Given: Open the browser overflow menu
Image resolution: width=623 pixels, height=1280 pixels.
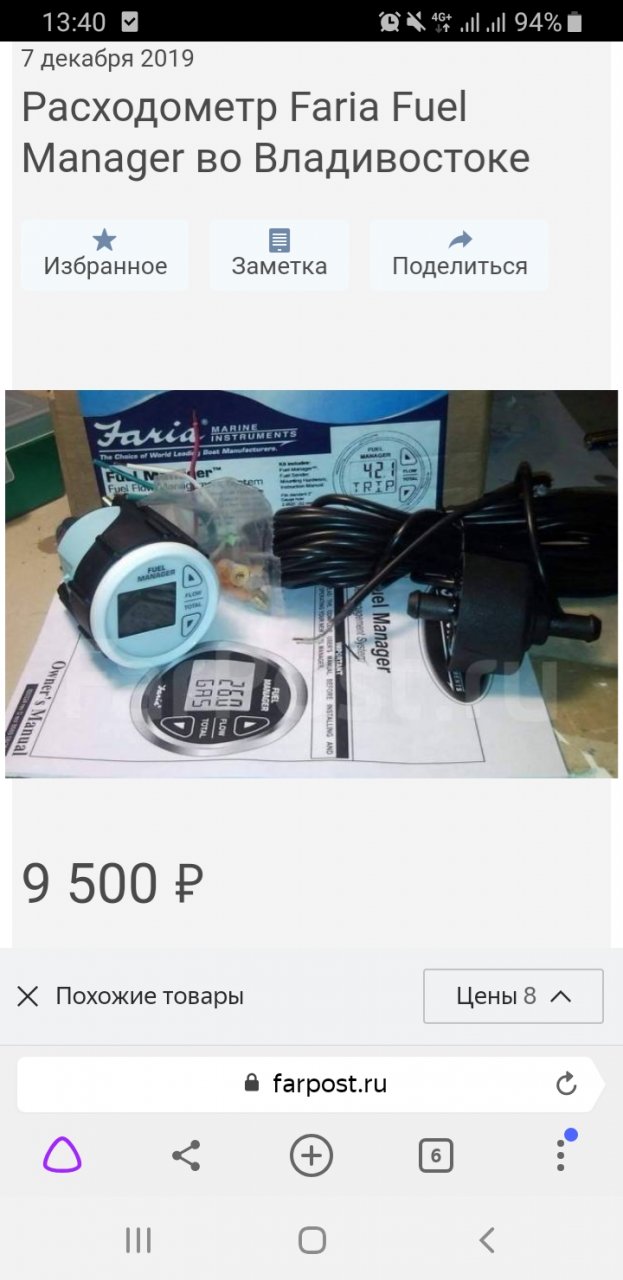Looking at the screenshot, I should pyautogui.click(x=561, y=1157).
